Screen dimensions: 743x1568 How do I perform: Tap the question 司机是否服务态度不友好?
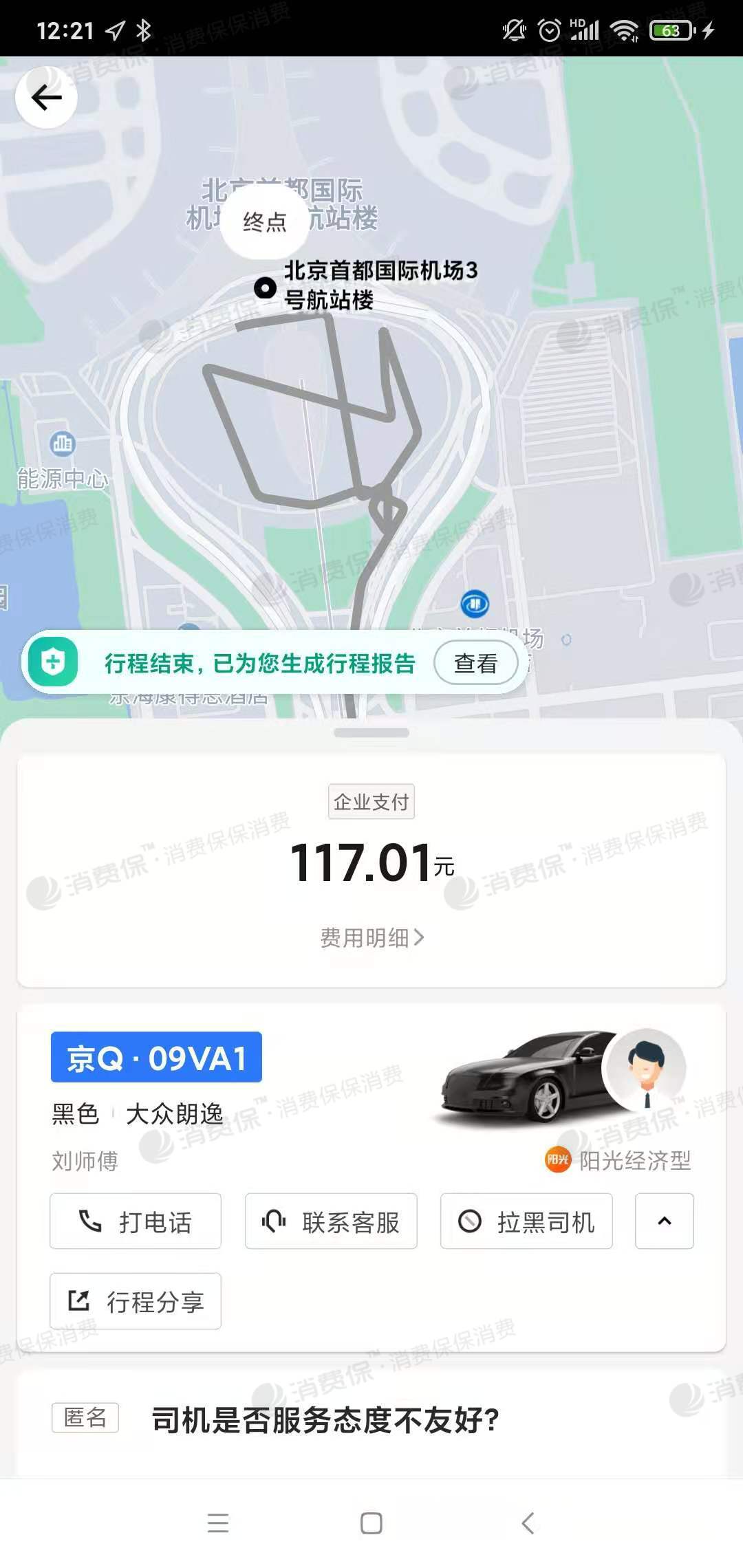pyautogui.click(x=323, y=1419)
